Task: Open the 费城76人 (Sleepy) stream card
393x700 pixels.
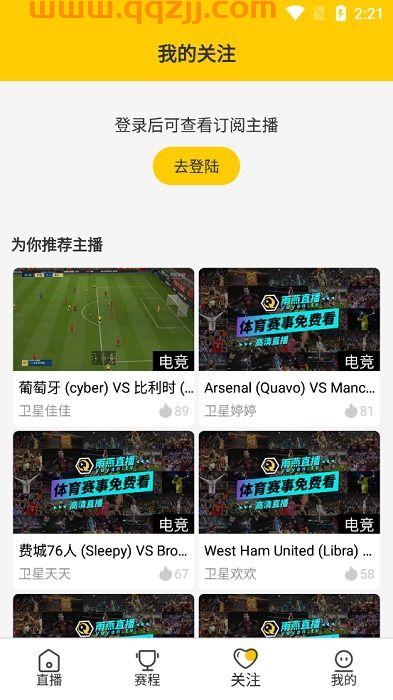Action: [x=104, y=508]
